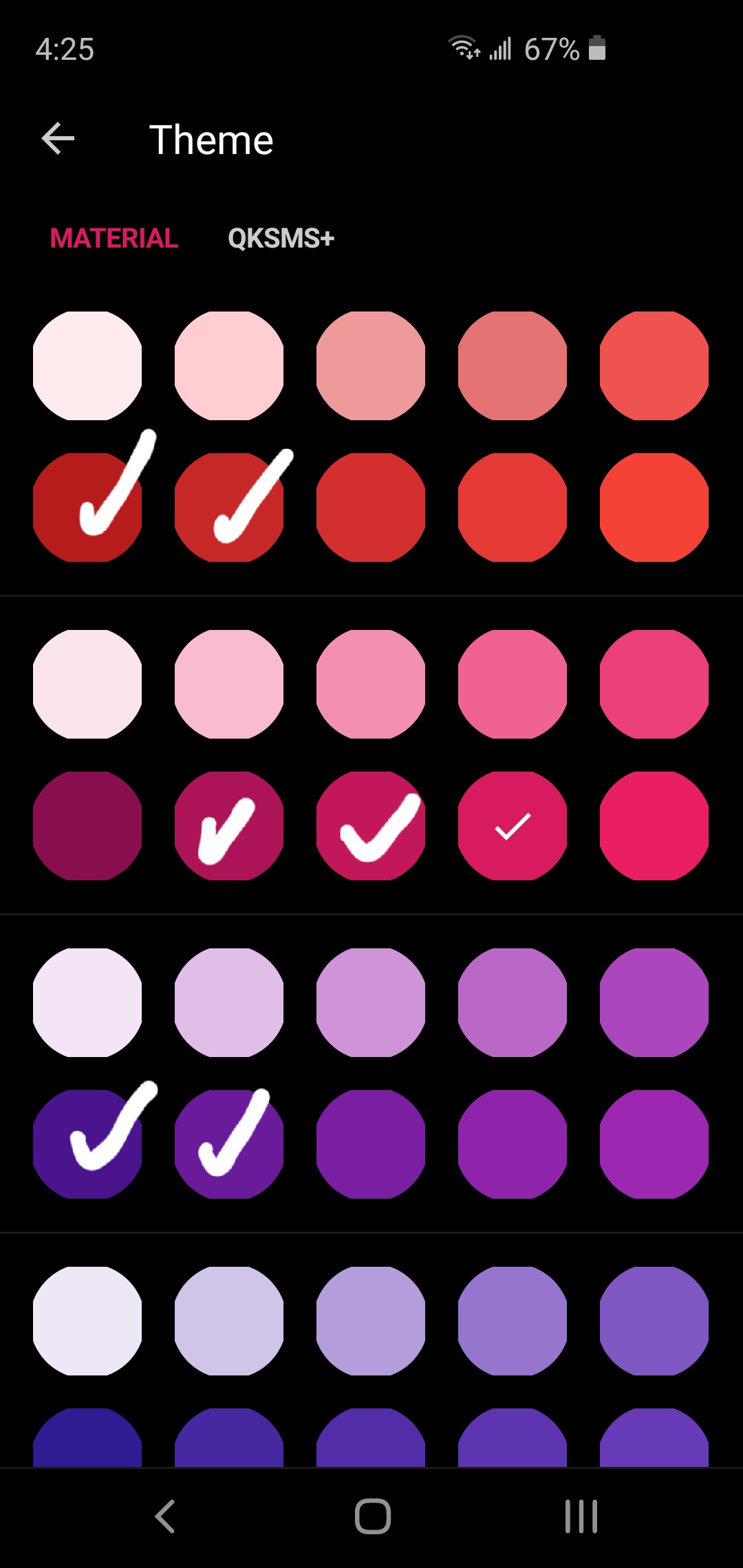Select the darkest indigo-purple swatch with a checkmark

87,1144
